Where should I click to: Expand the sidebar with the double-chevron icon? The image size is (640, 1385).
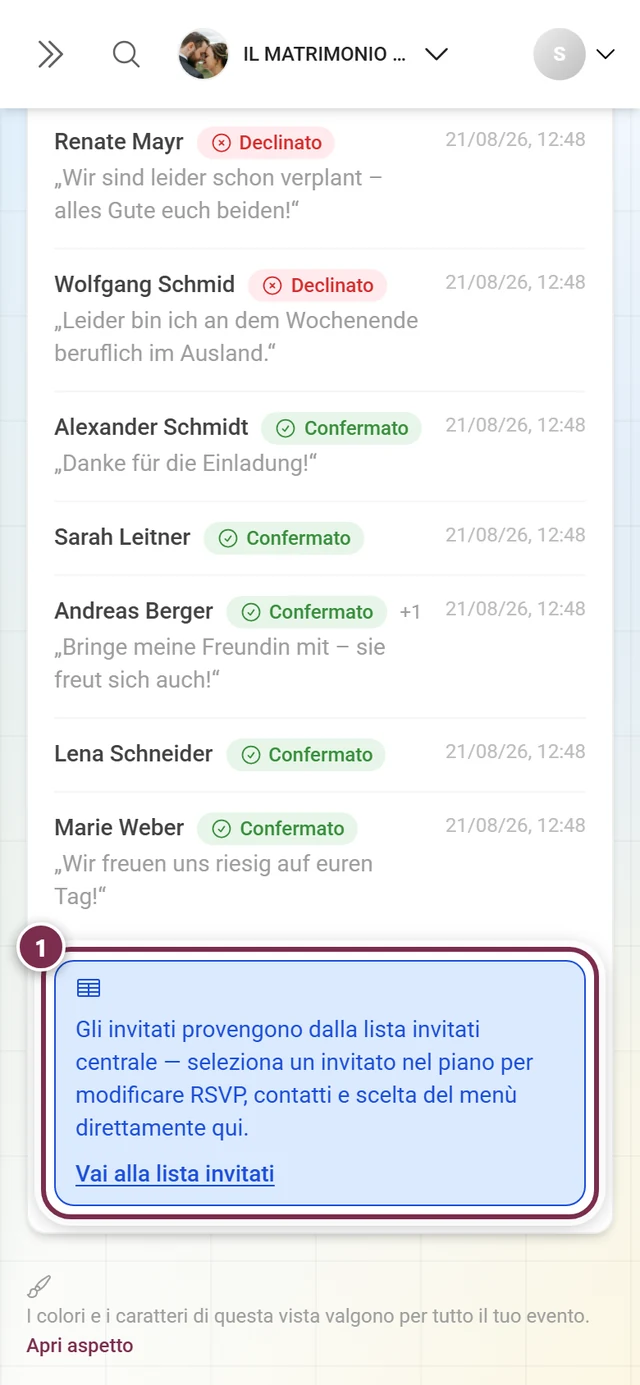click(50, 54)
